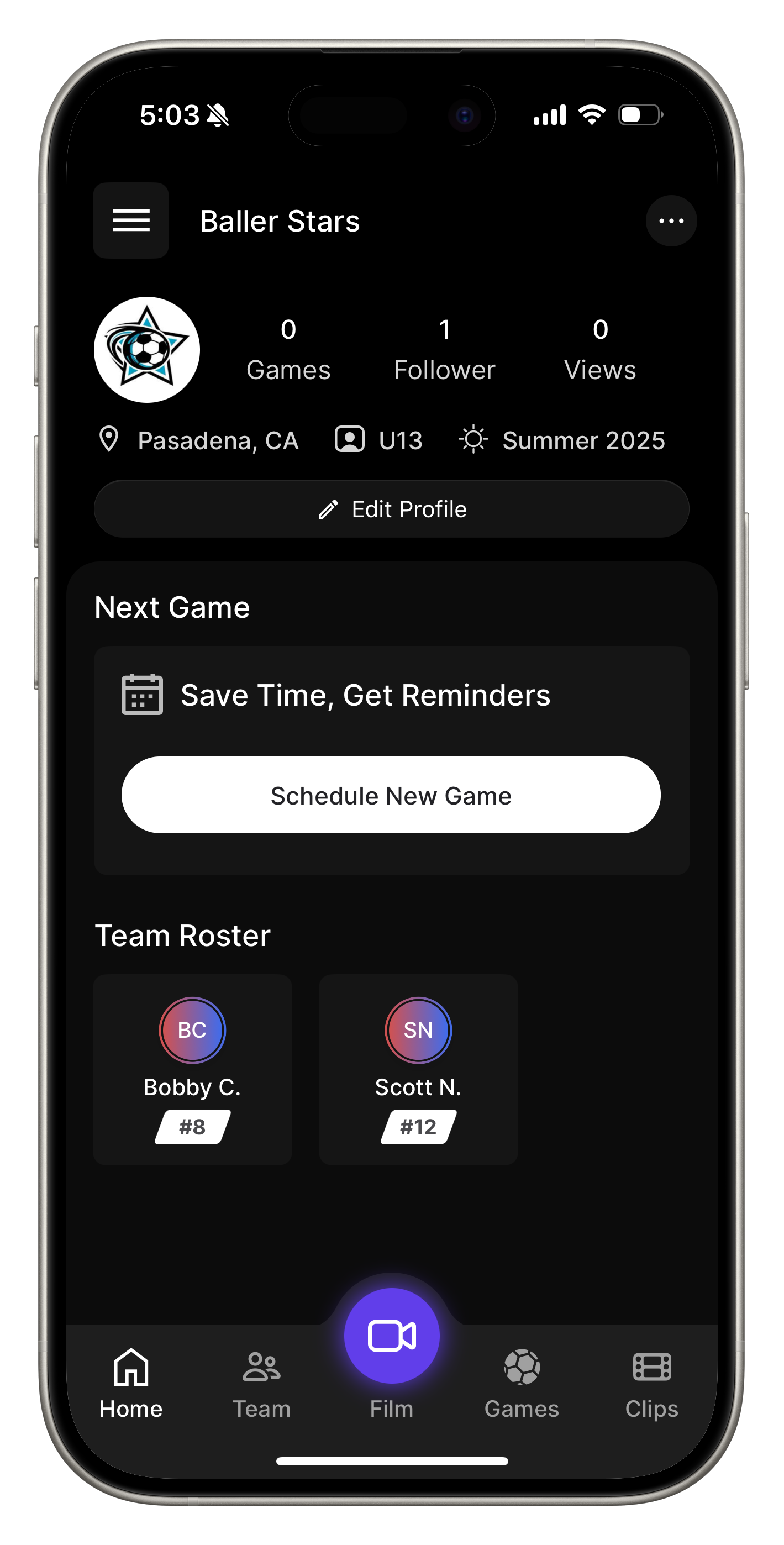The image size is (784, 1545).
Task: Open the three-dot overflow menu
Action: coord(671,220)
